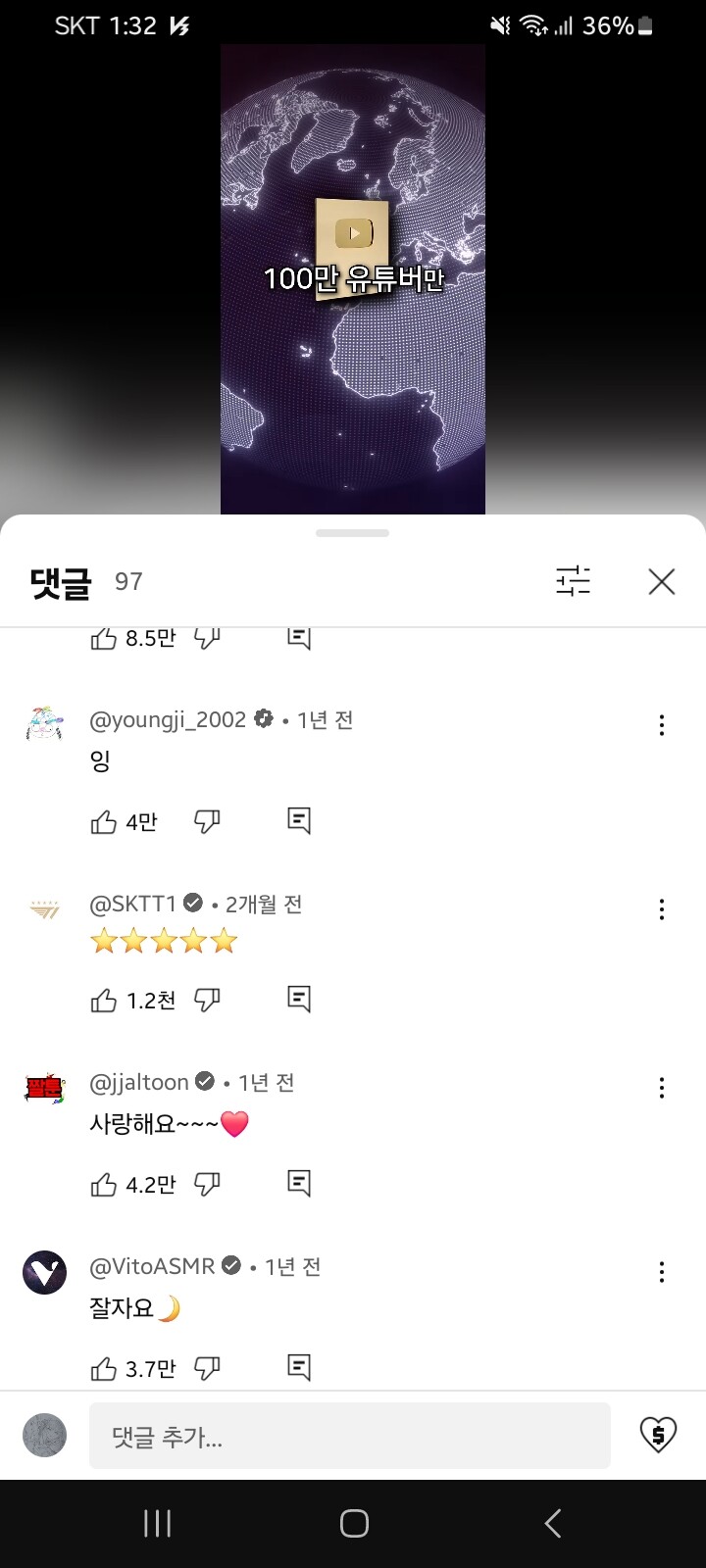Go back with the system back button
This screenshot has width=706, height=1568.
[553, 1523]
